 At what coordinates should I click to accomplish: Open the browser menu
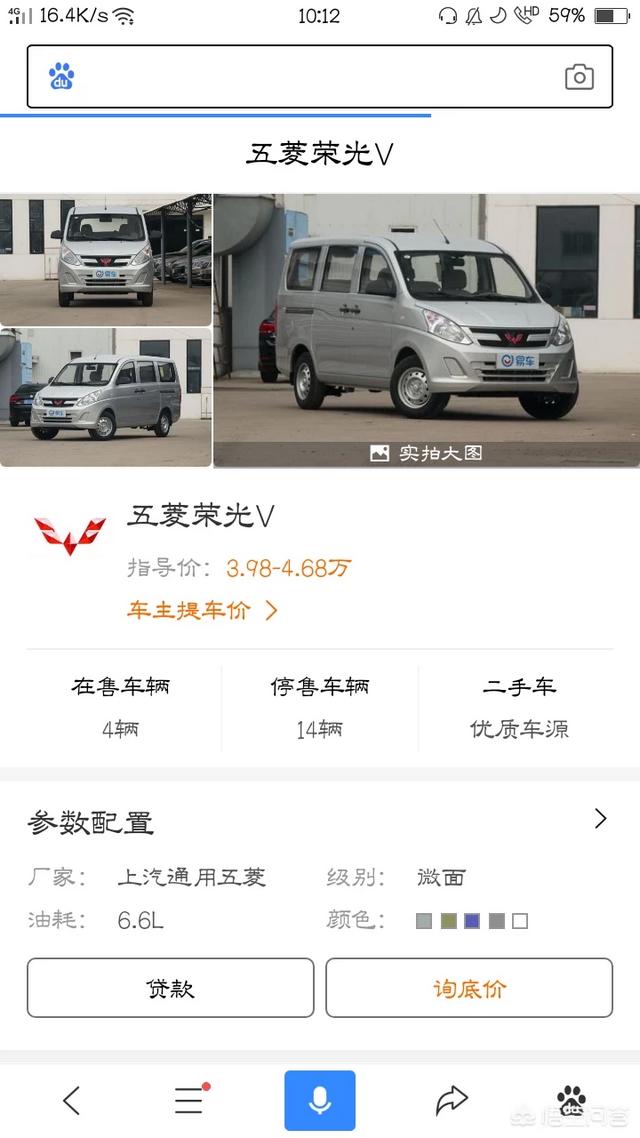(x=190, y=1100)
